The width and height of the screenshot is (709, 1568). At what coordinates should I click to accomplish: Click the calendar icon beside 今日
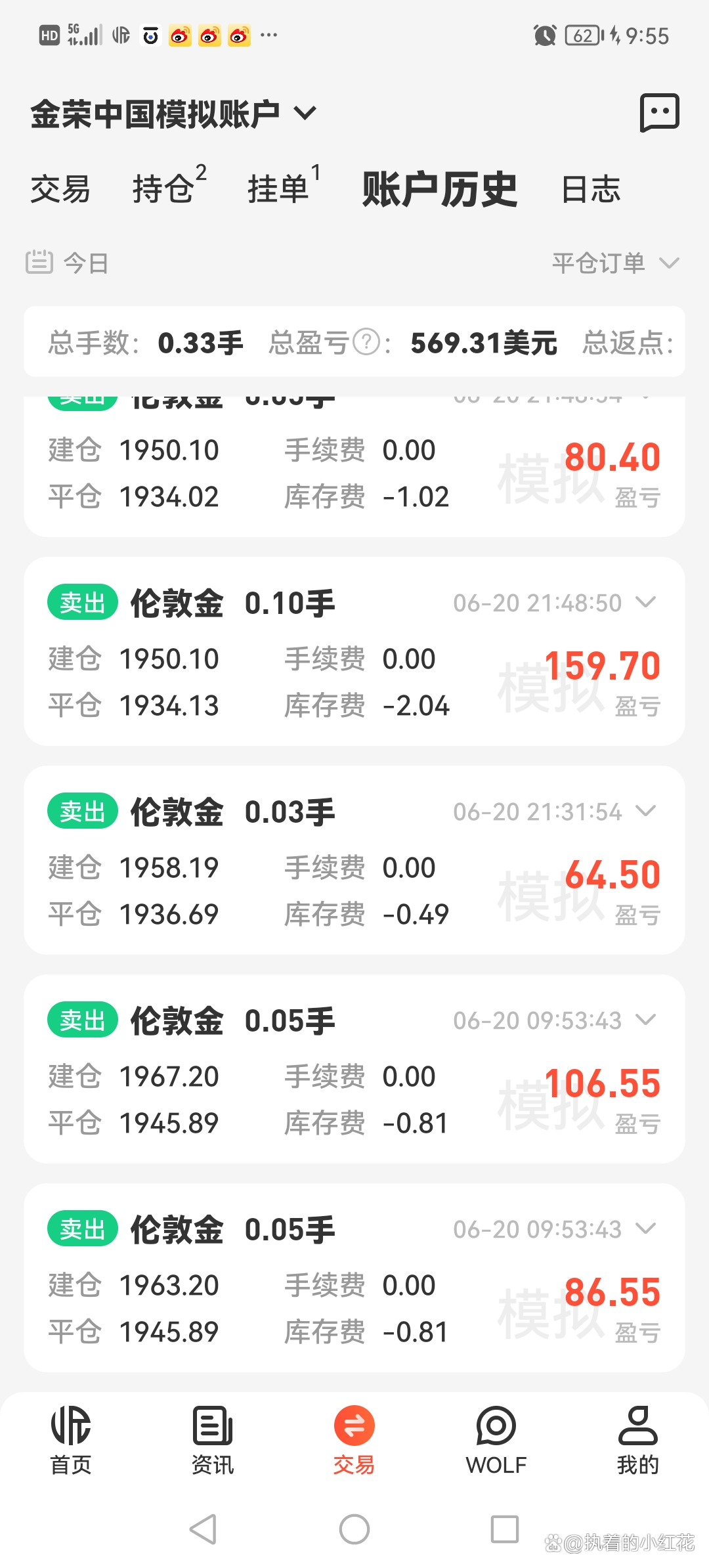coord(39,263)
